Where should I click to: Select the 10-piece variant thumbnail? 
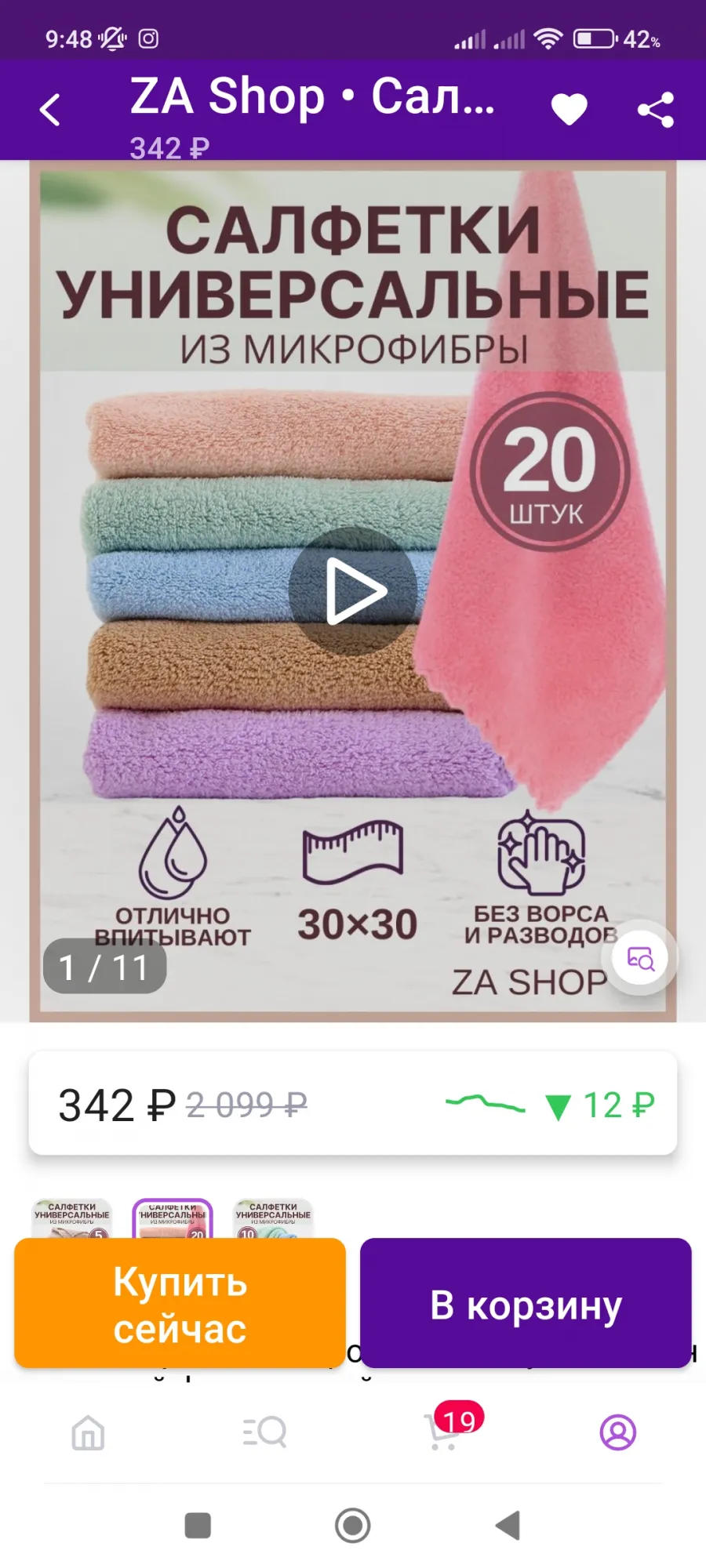(x=273, y=1218)
